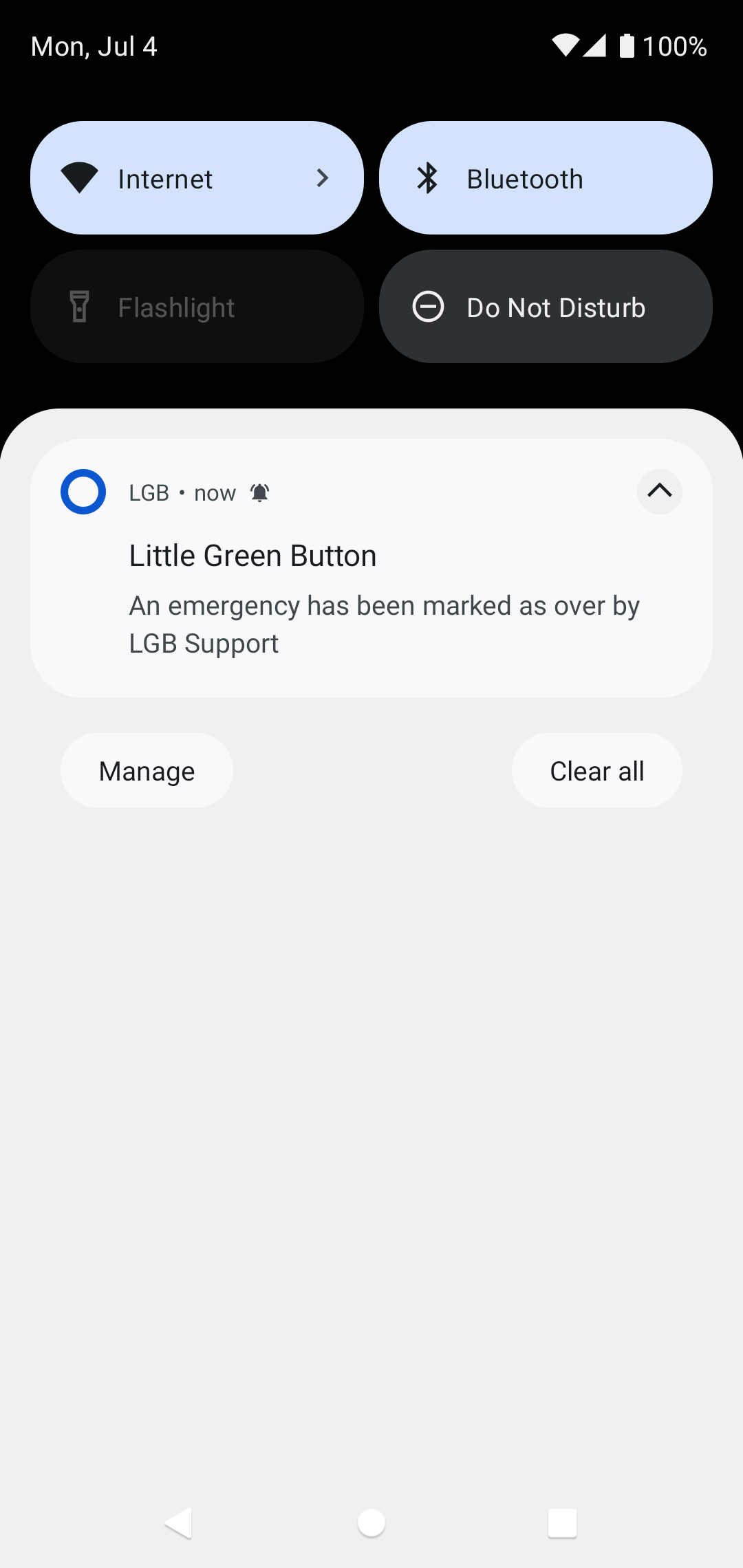Viewport: 743px width, 1568px height.
Task: Tap the date 'Mon, Jul 4'
Action: pyautogui.click(x=94, y=45)
